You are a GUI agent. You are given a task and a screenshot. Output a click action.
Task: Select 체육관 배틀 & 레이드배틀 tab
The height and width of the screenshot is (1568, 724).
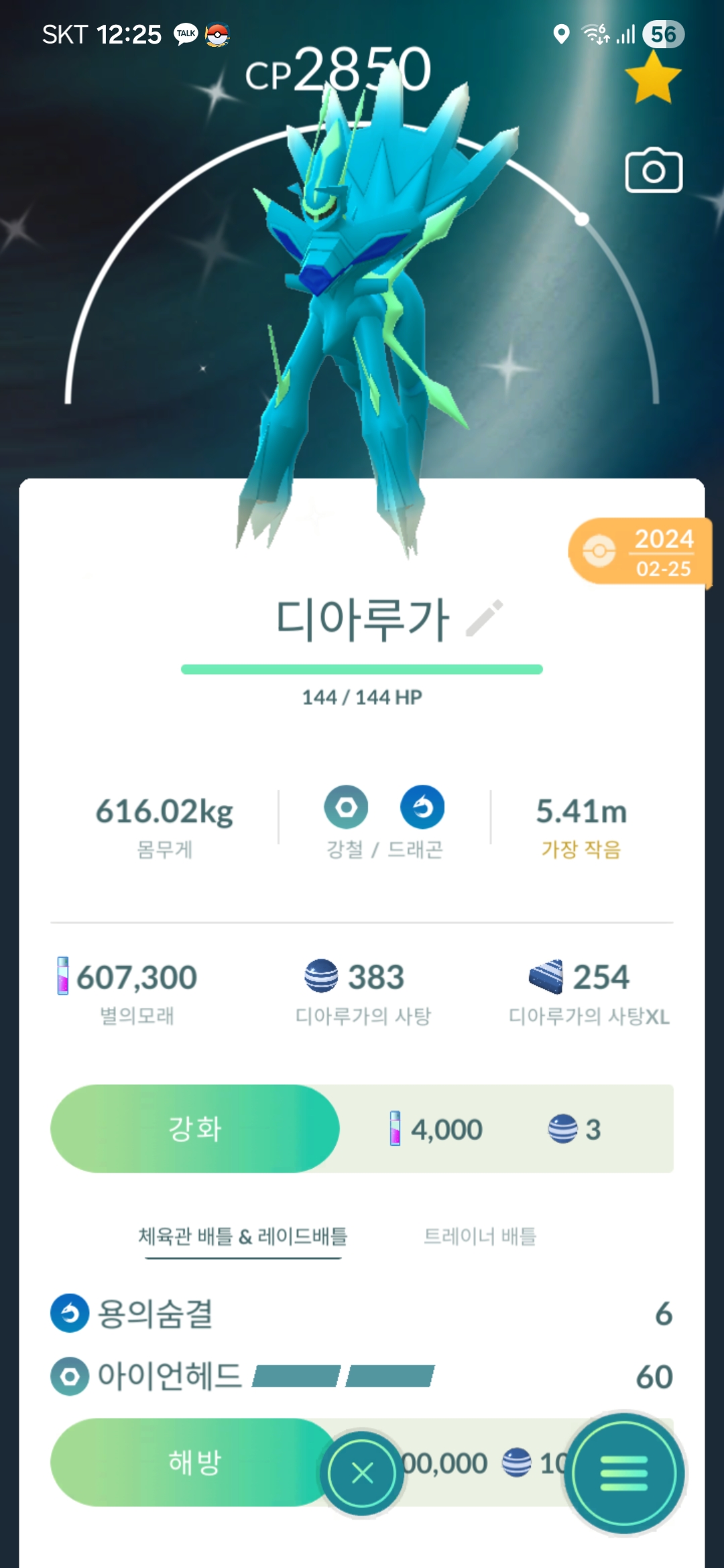point(243,1236)
